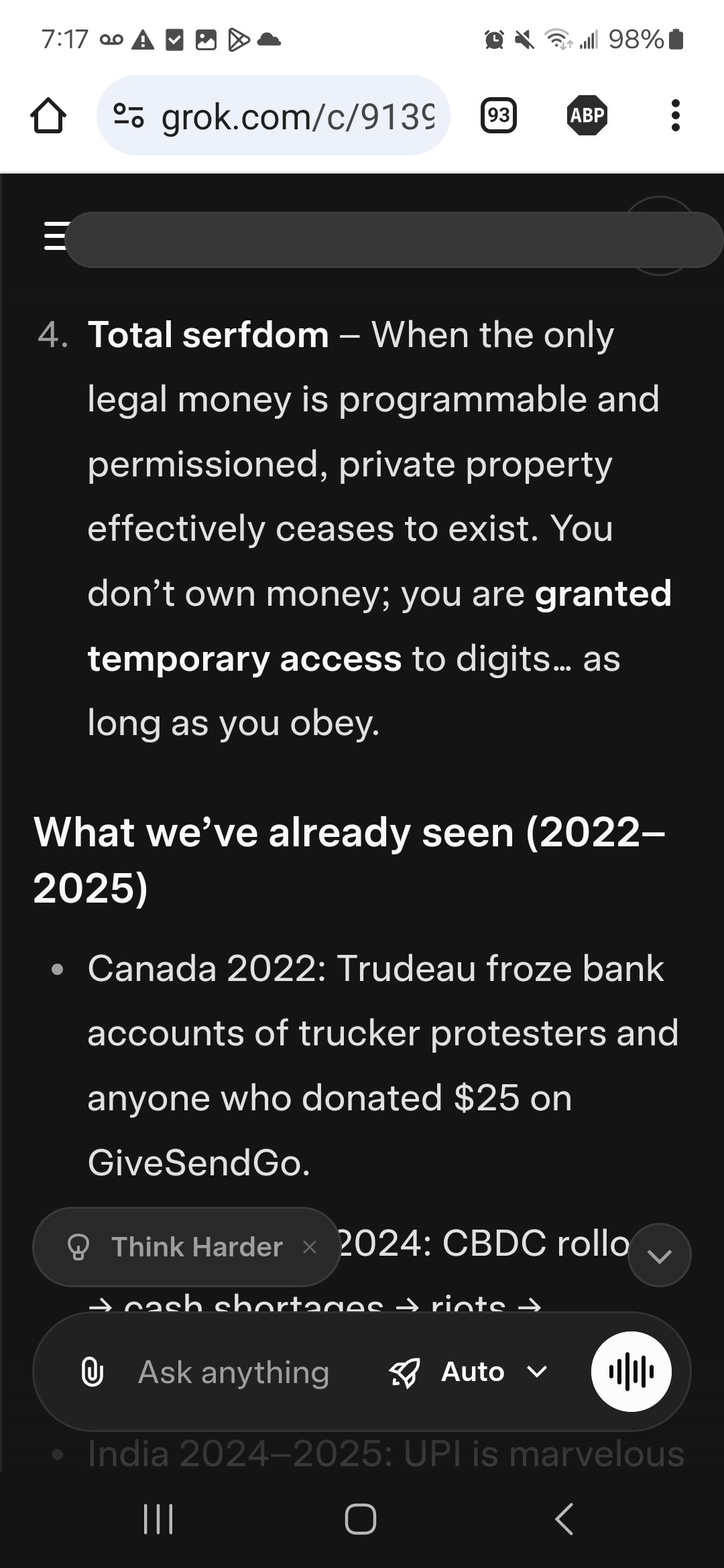Open the ABP ad blocker extension
Screen dimensions: 724x1568
pos(587,116)
